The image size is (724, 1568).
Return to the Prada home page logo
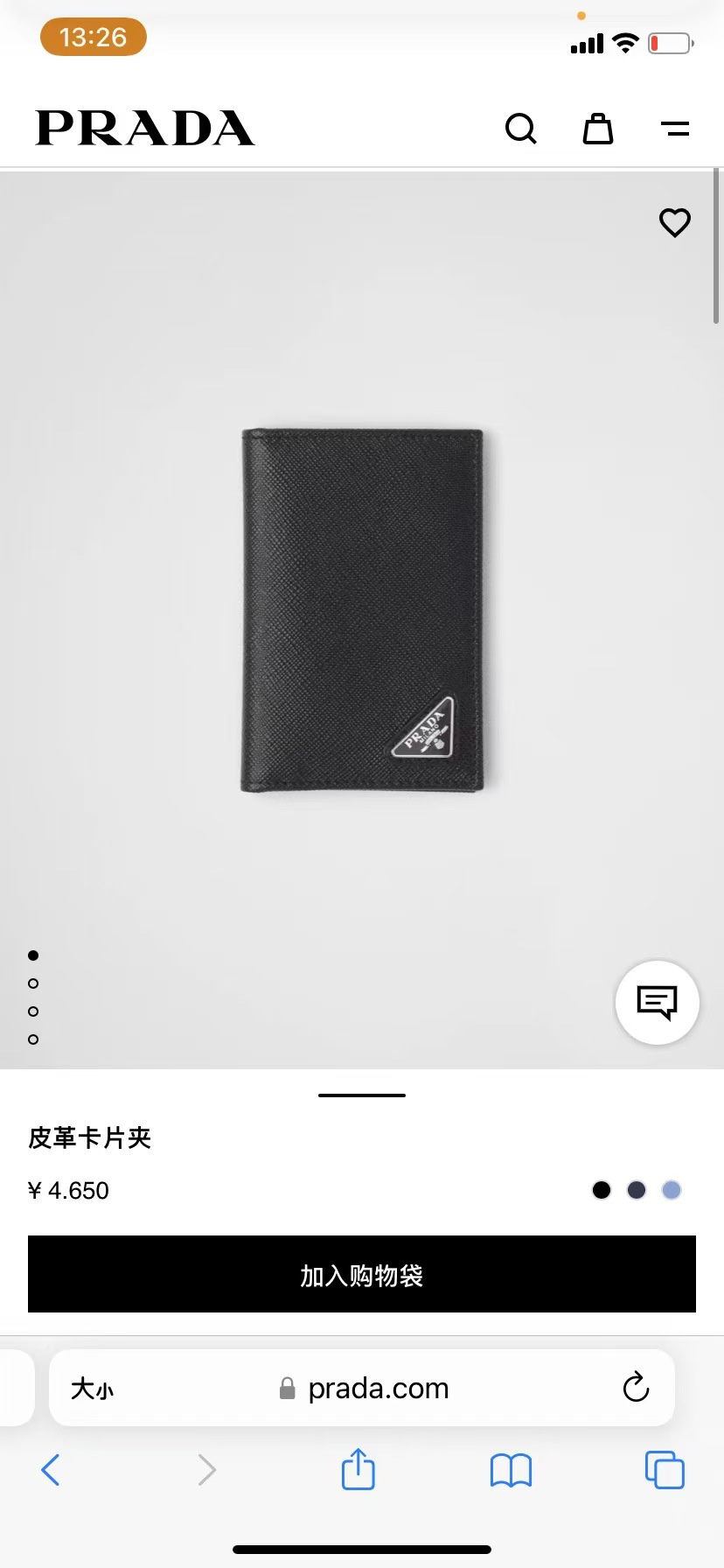(x=145, y=128)
